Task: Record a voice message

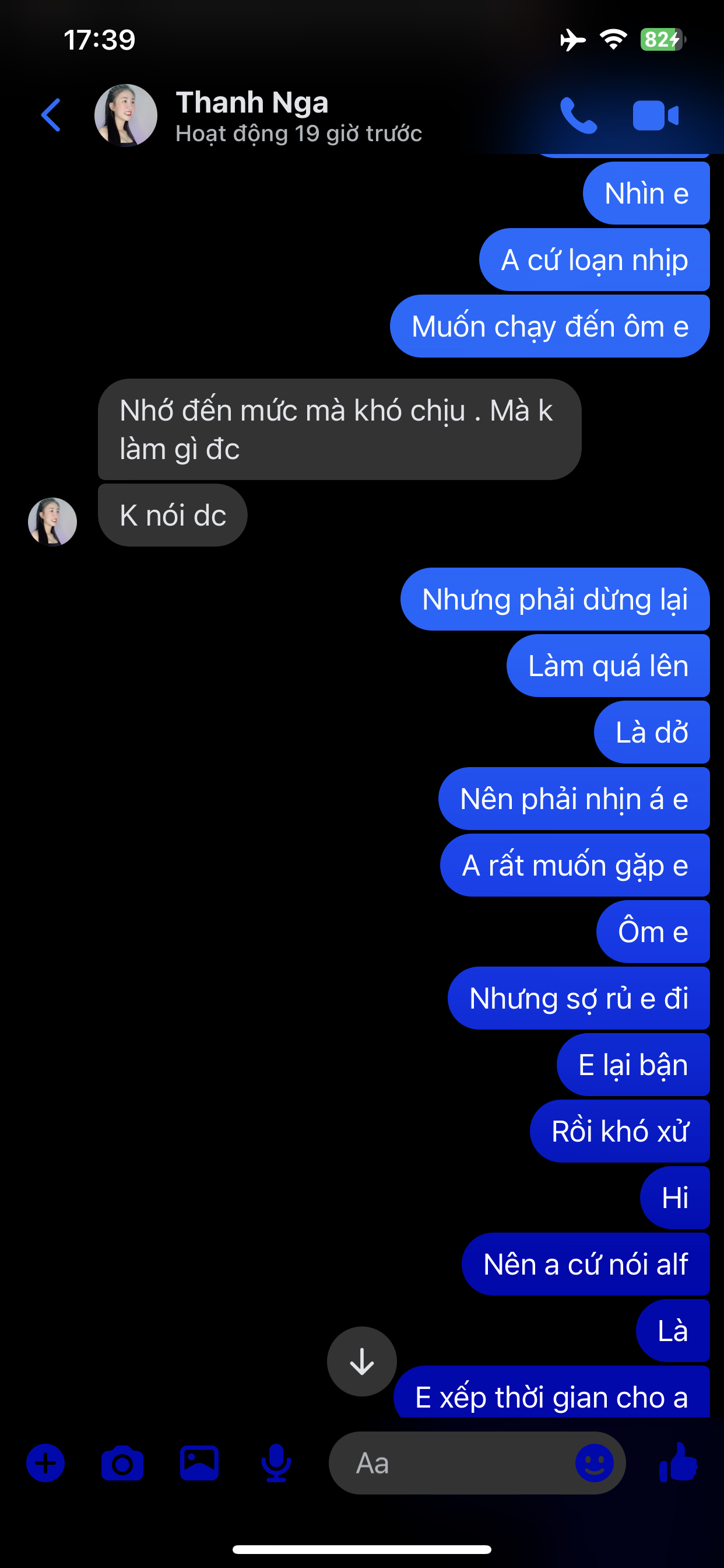Action: pyautogui.click(x=276, y=1462)
